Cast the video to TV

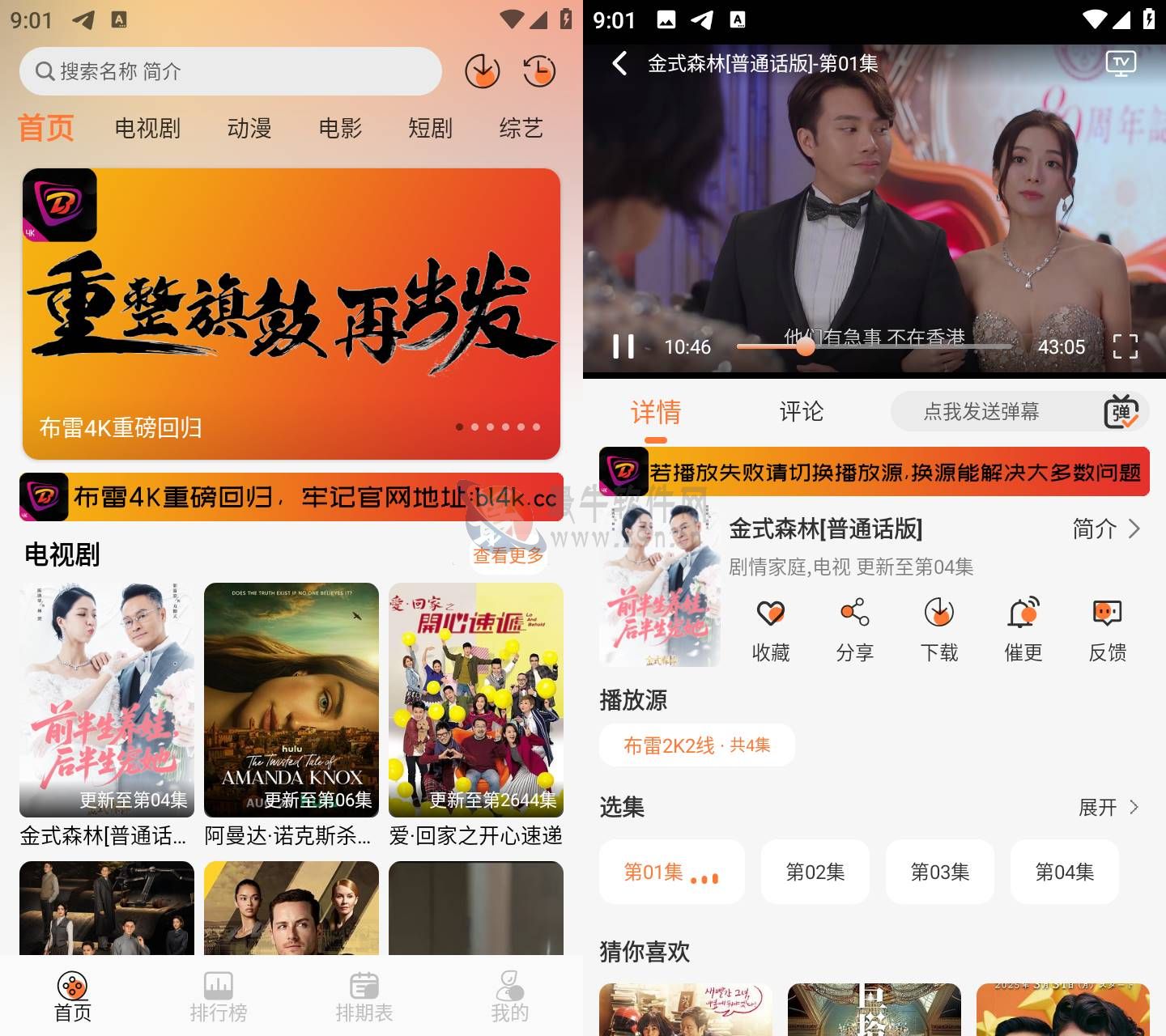[x=1121, y=63]
